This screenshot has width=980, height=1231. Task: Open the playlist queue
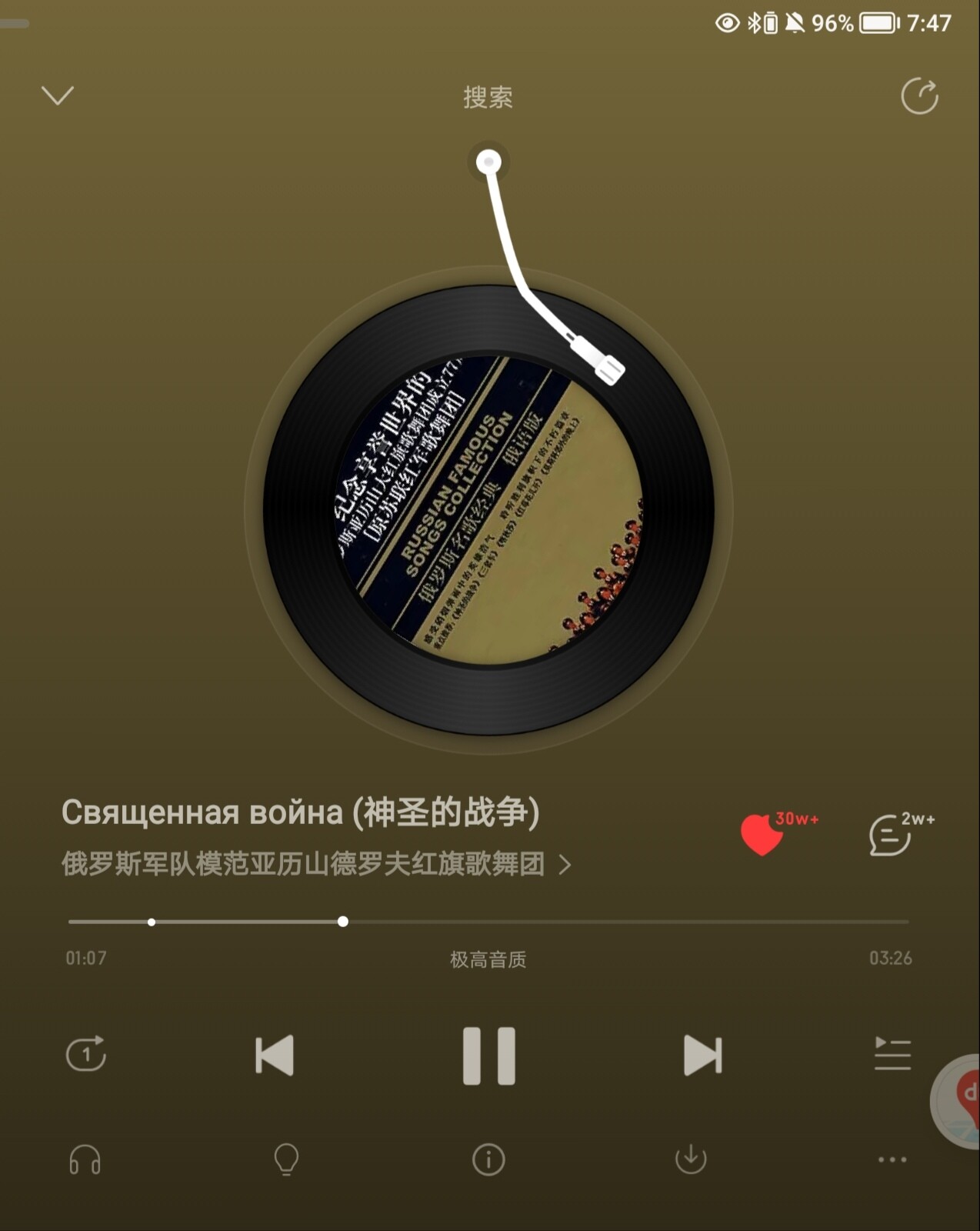pyautogui.click(x=892, y=1054)
